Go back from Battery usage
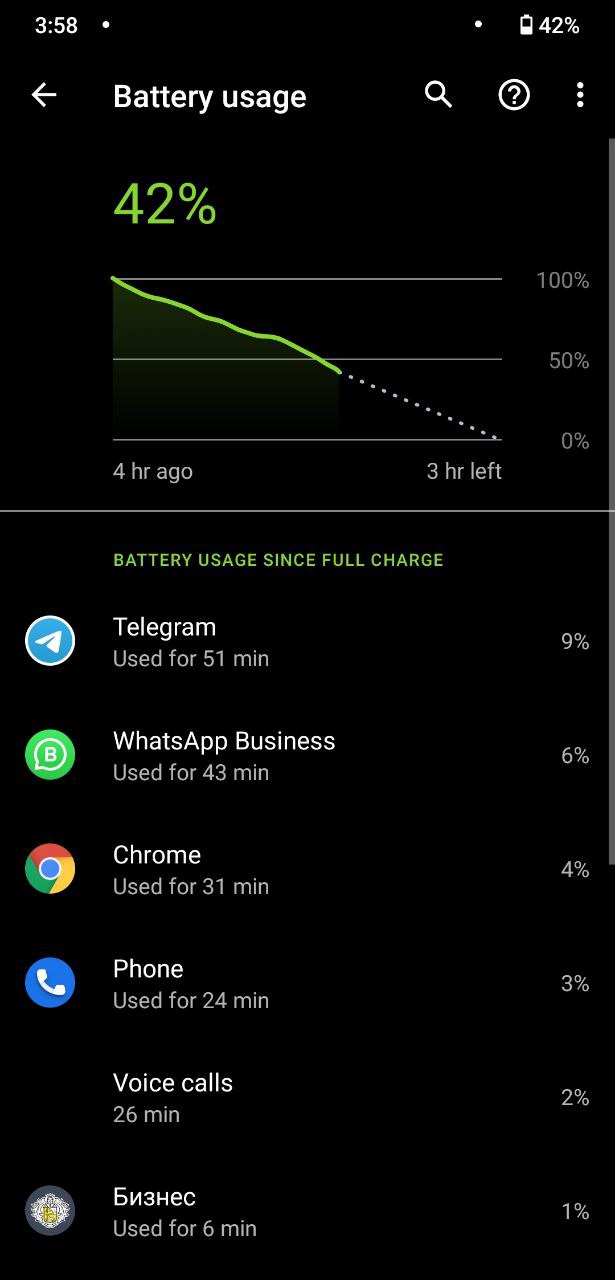Screen dimensions: 615x1280 coord(44,95)
